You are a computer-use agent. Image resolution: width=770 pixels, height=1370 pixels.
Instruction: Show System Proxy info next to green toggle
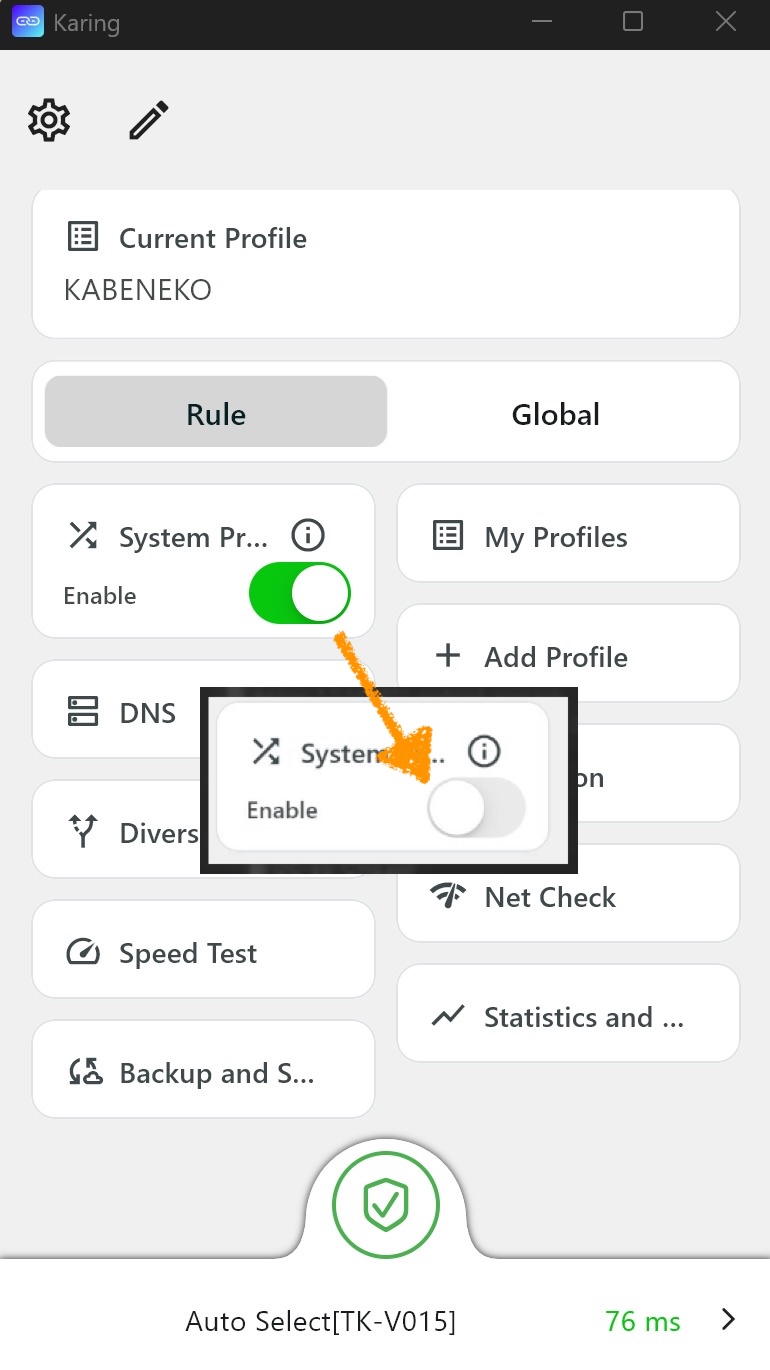tap(308, 536)
